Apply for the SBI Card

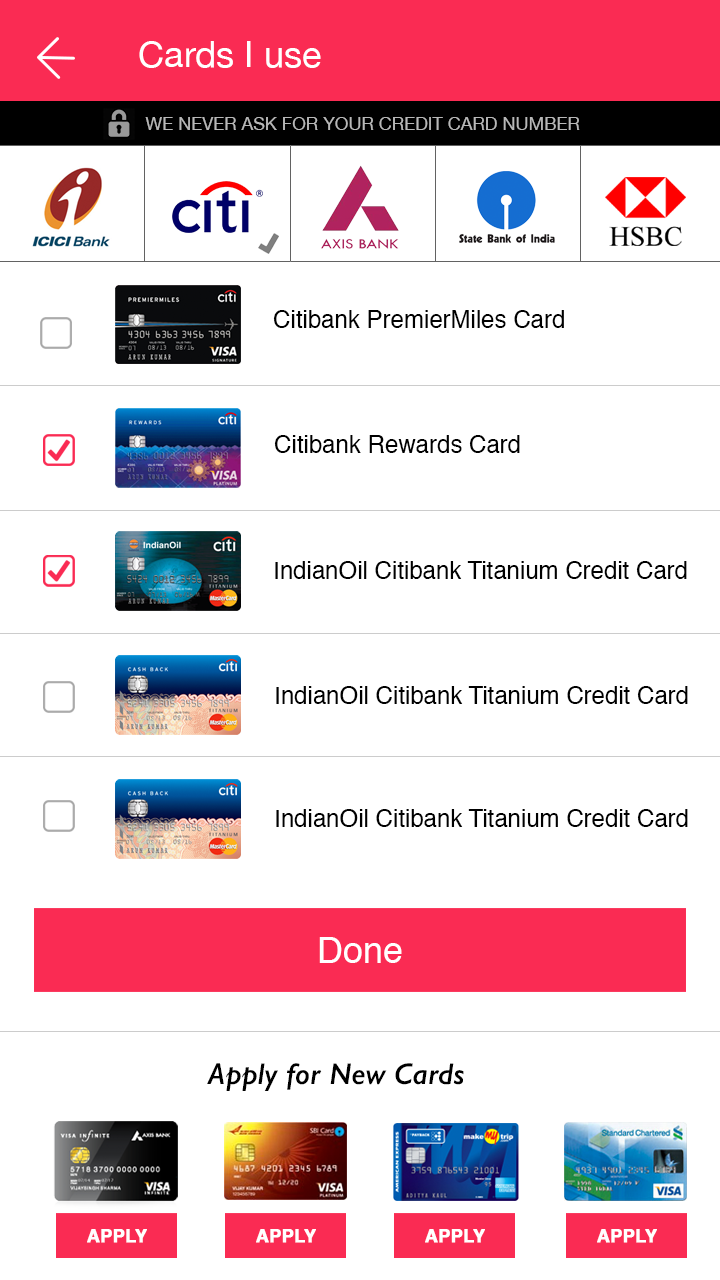(x=285, y=1236)
